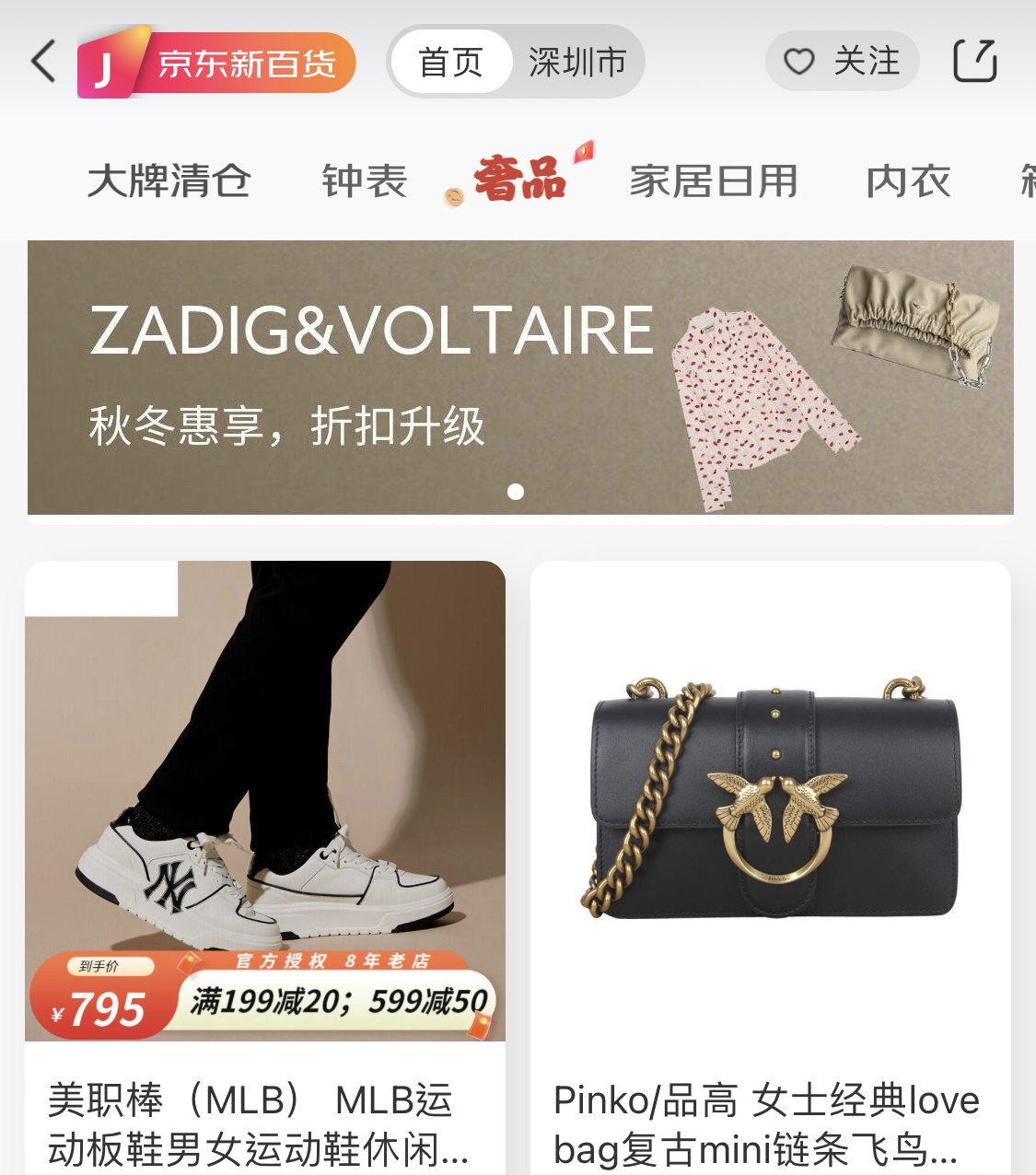Open the 大牌清仓 category tab
Image resolution: width=1036 pixels, height=1175 pixels.
click(x=169, y=180)
